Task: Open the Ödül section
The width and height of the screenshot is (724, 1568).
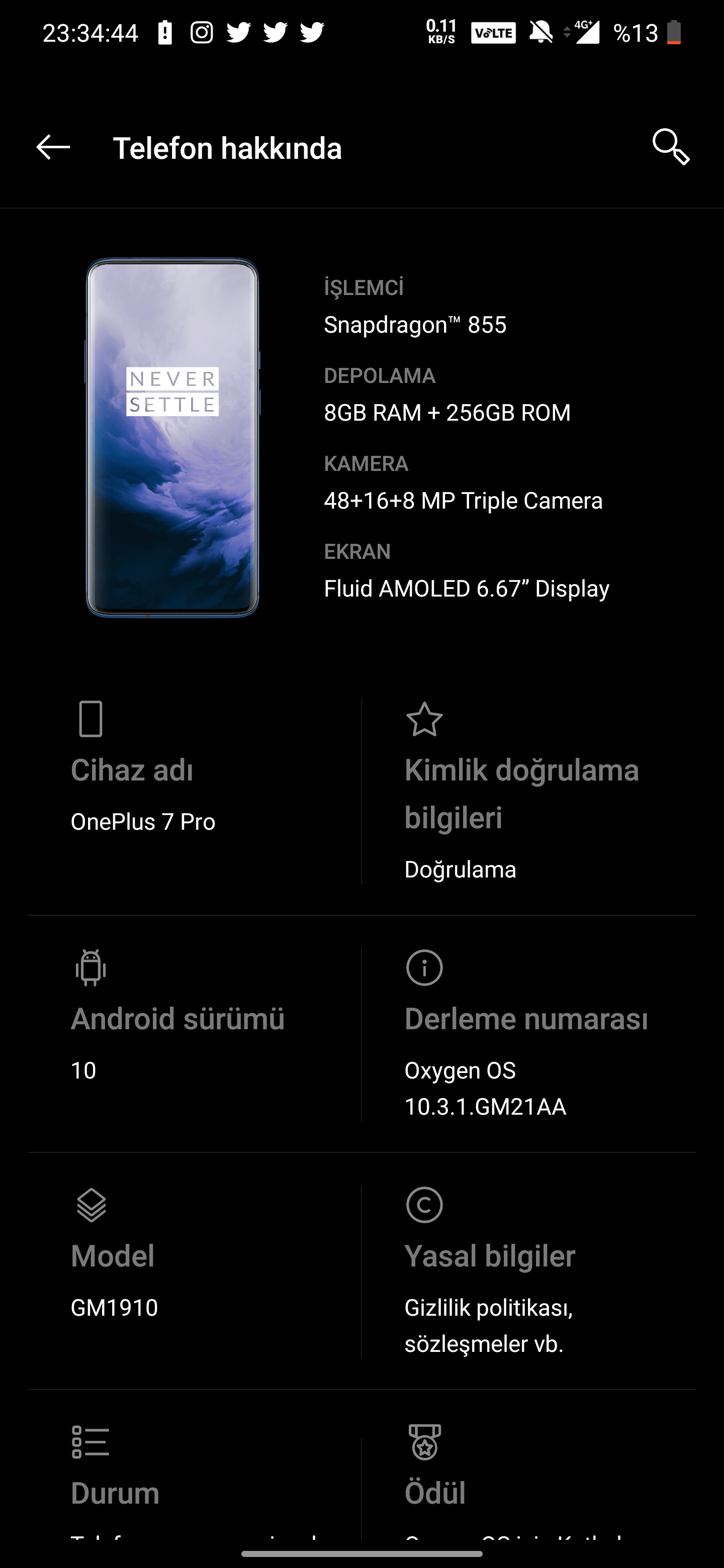Action: [527, 1485]
